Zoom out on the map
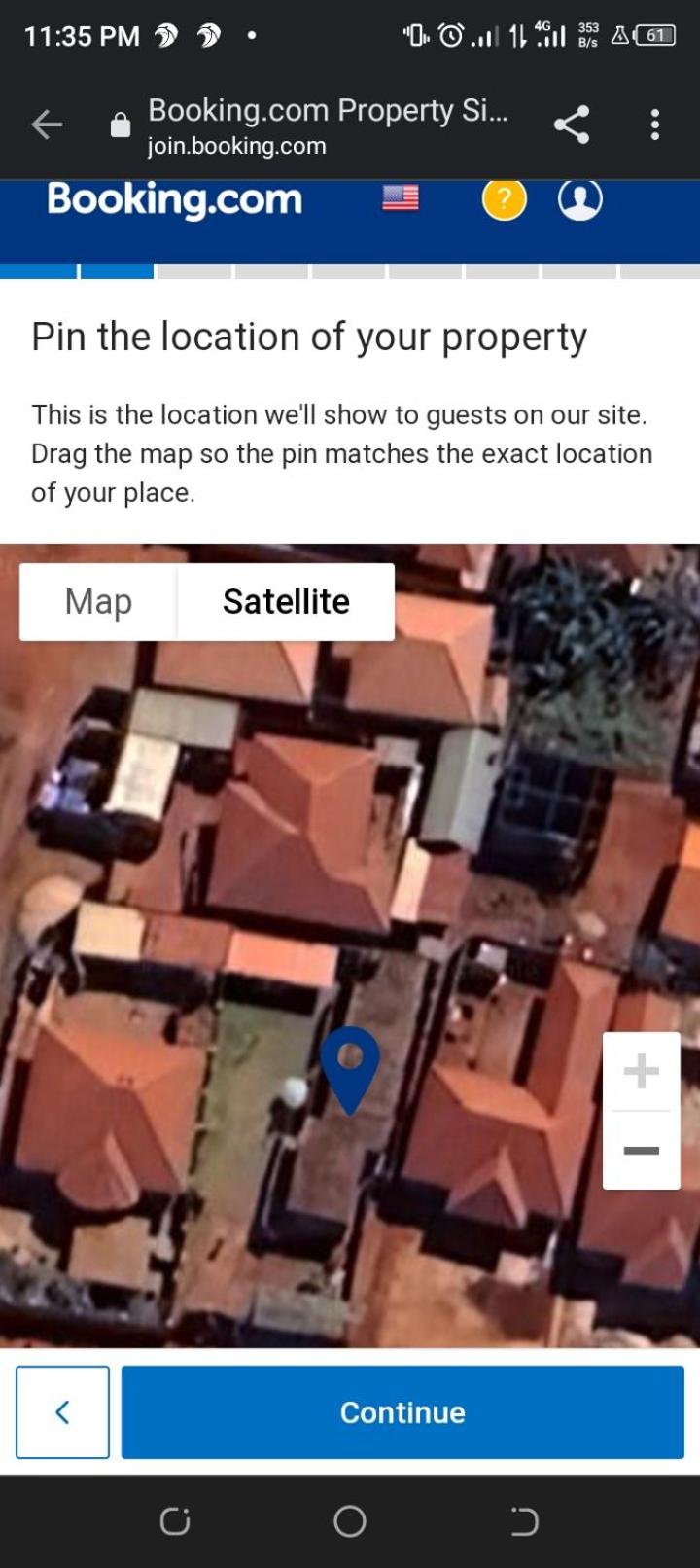700x1568 pixels. tap(642, 1151)
